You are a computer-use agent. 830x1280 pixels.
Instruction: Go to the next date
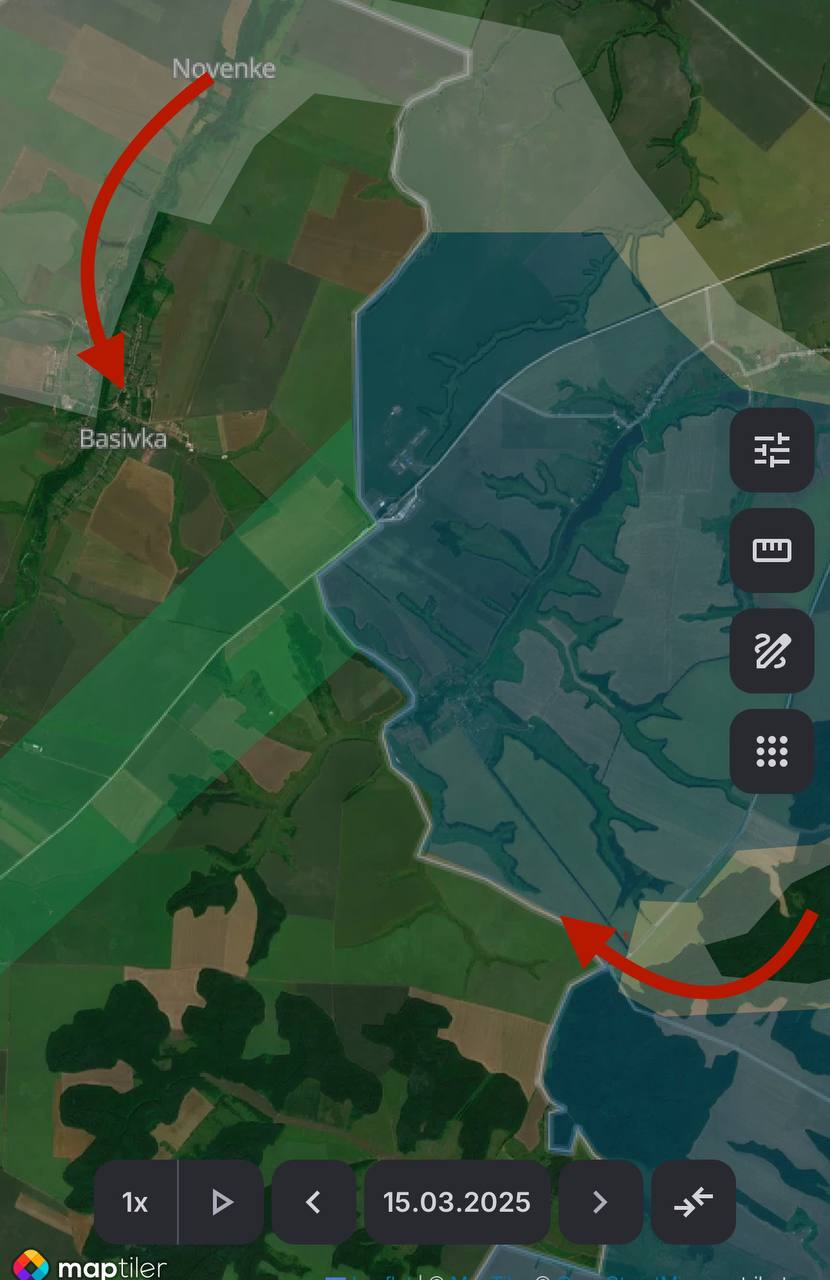[600, 1202]
